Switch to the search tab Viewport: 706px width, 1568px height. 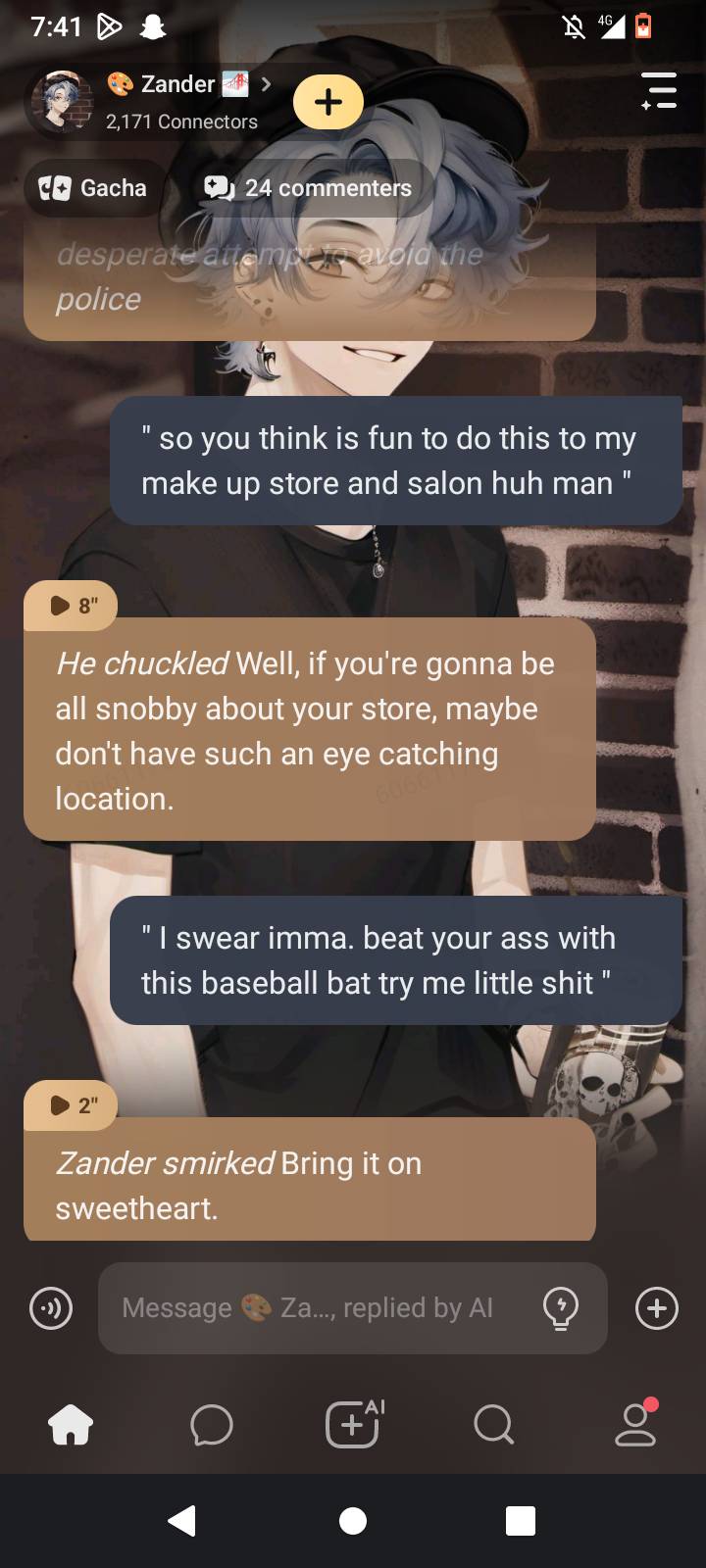[x=493, y=1425]
